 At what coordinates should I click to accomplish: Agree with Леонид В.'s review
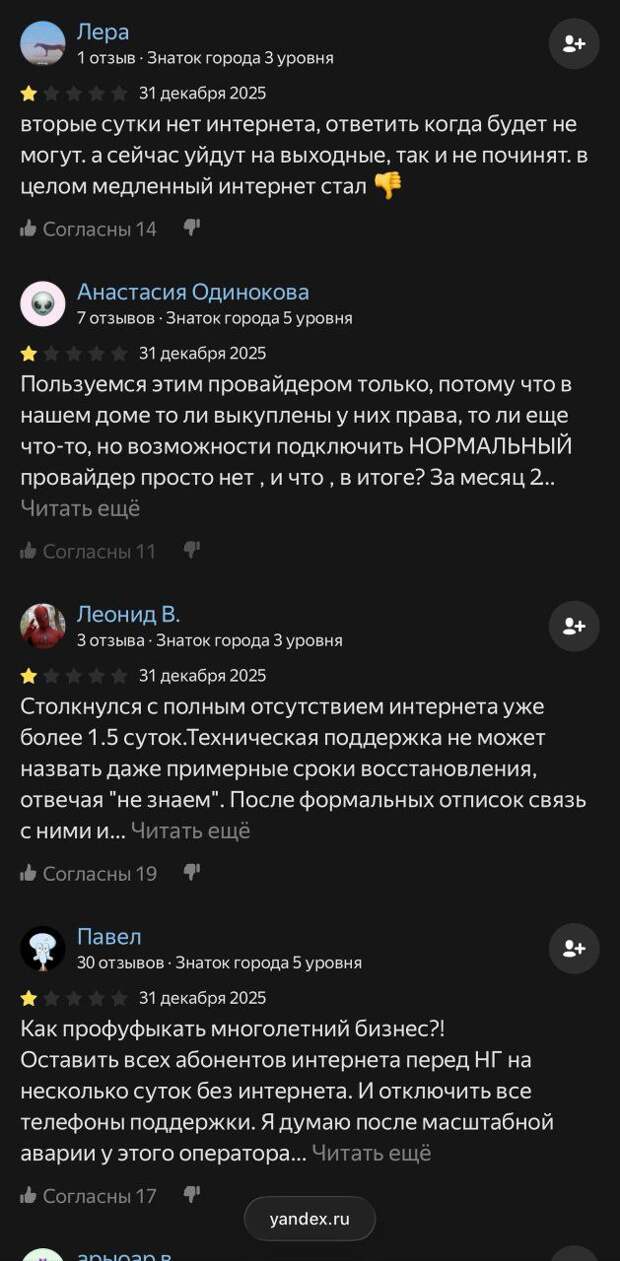click(x=88, y=873)
